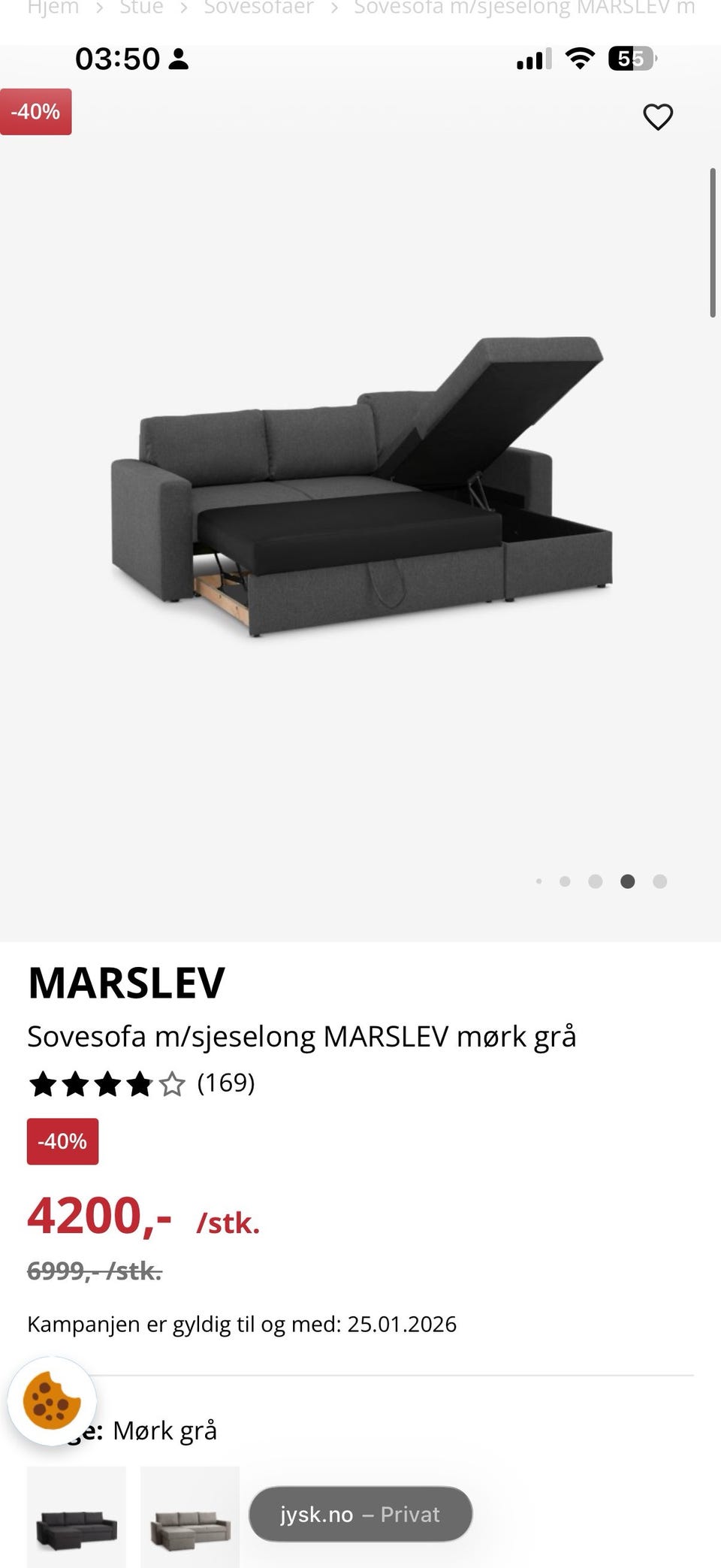This screenshot has height=1568, width=721.
Task: Open cookie settings
Action: click(x=52, y=1400)
